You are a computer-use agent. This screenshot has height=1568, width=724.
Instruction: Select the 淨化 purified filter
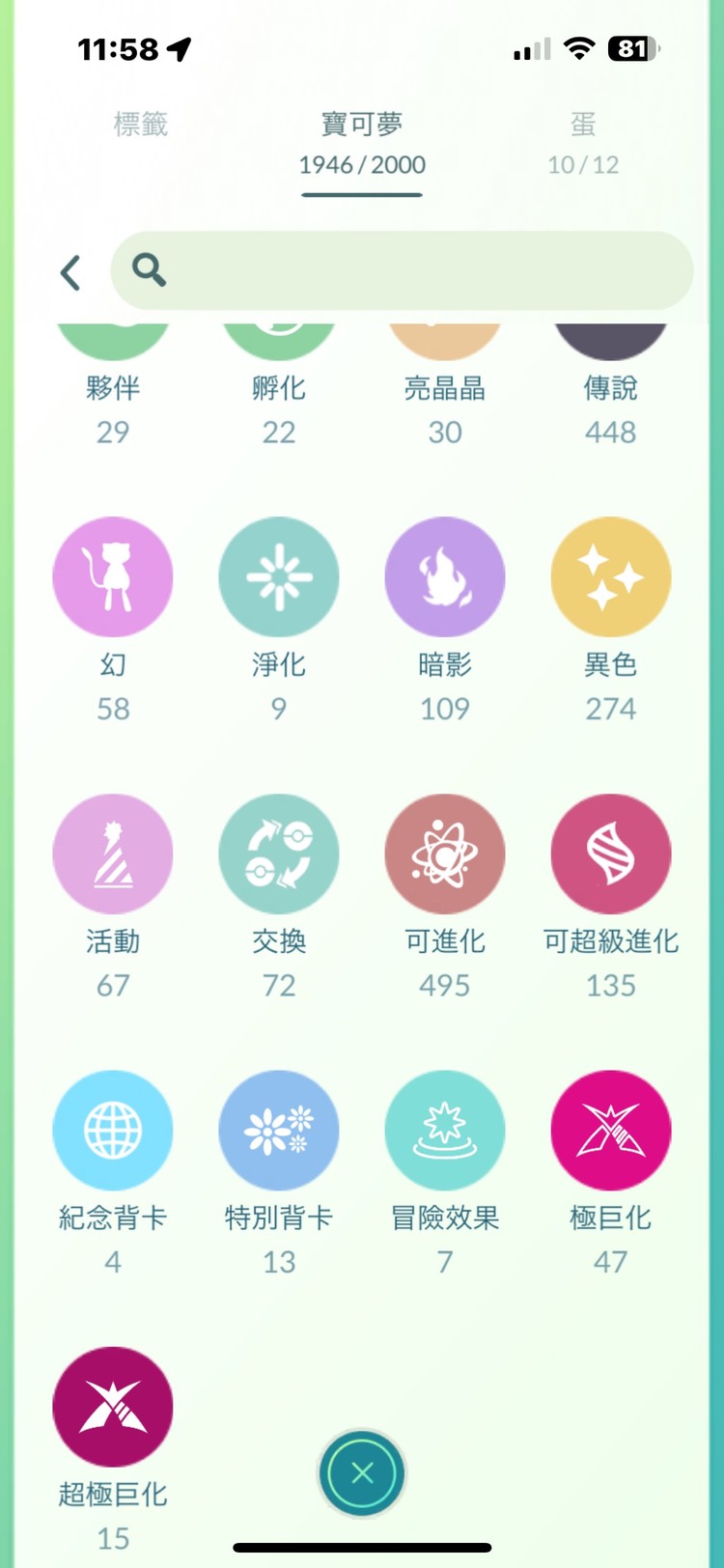pos(279,577)
